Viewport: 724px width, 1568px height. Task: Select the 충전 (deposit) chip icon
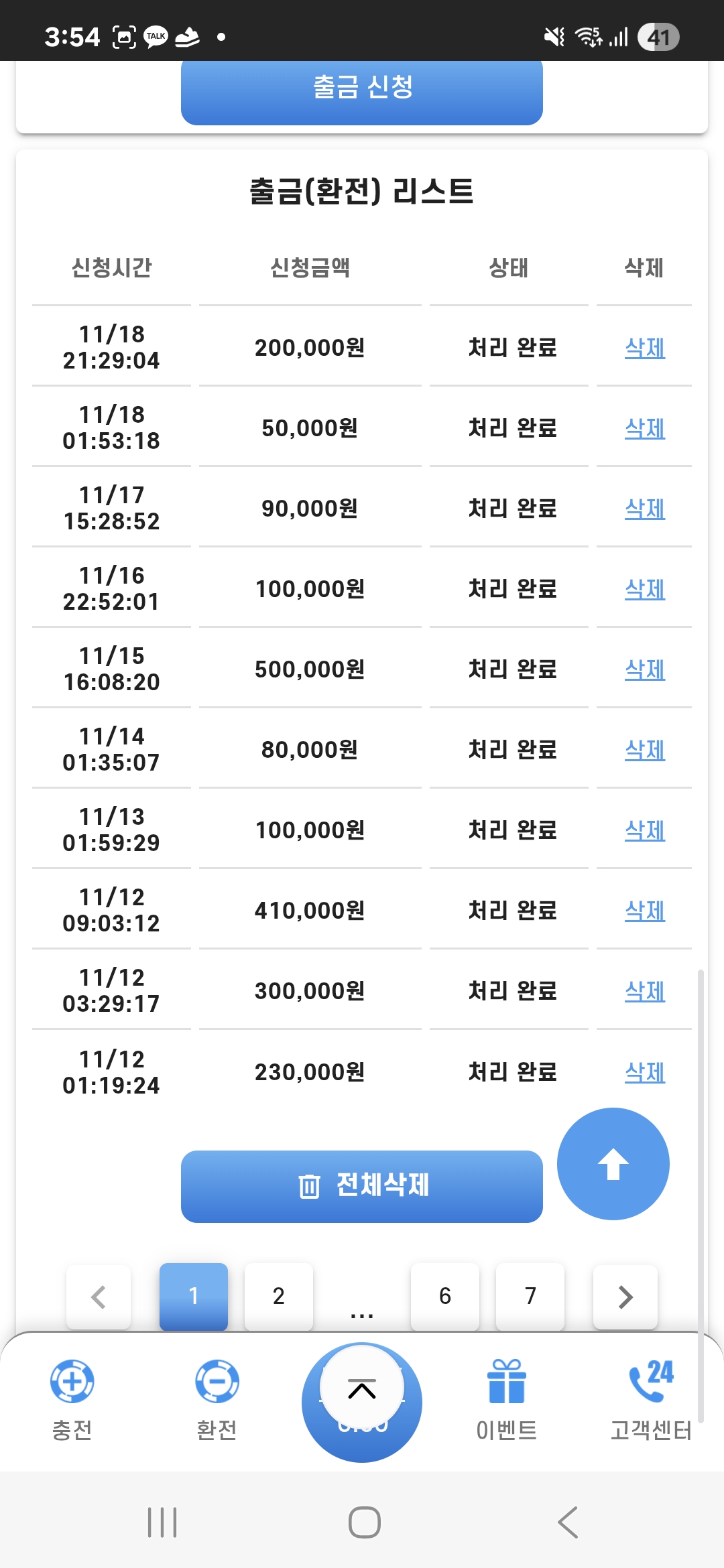click(x=72, y=1382)
